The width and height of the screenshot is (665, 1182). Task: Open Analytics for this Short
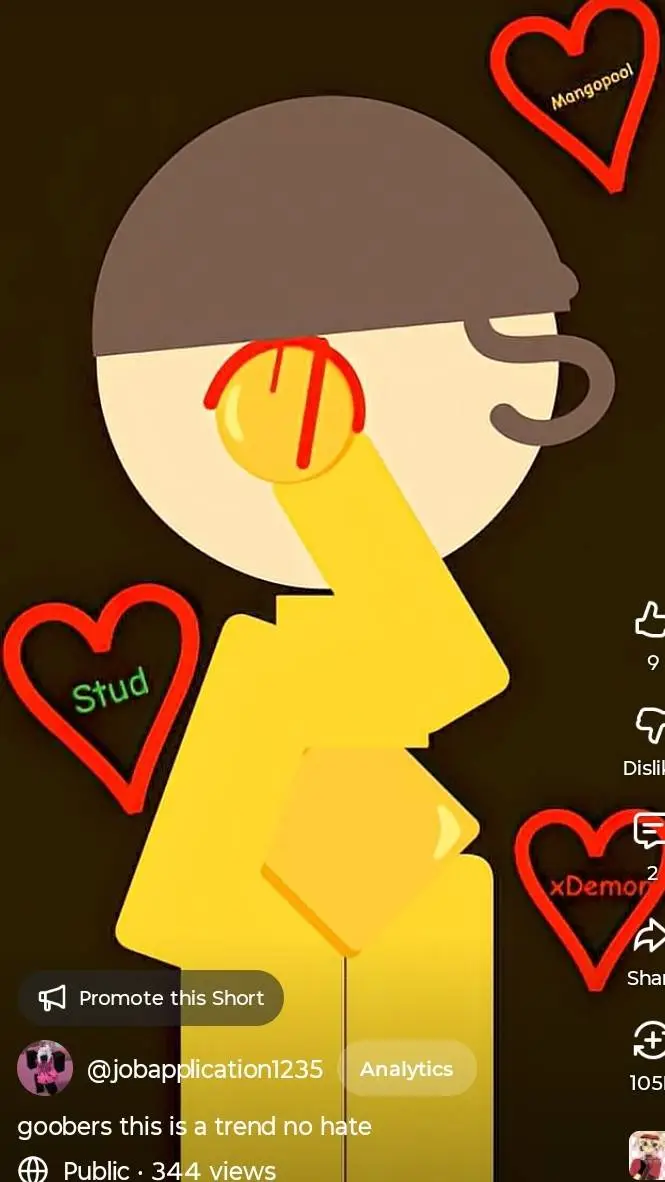point(406,1069)
